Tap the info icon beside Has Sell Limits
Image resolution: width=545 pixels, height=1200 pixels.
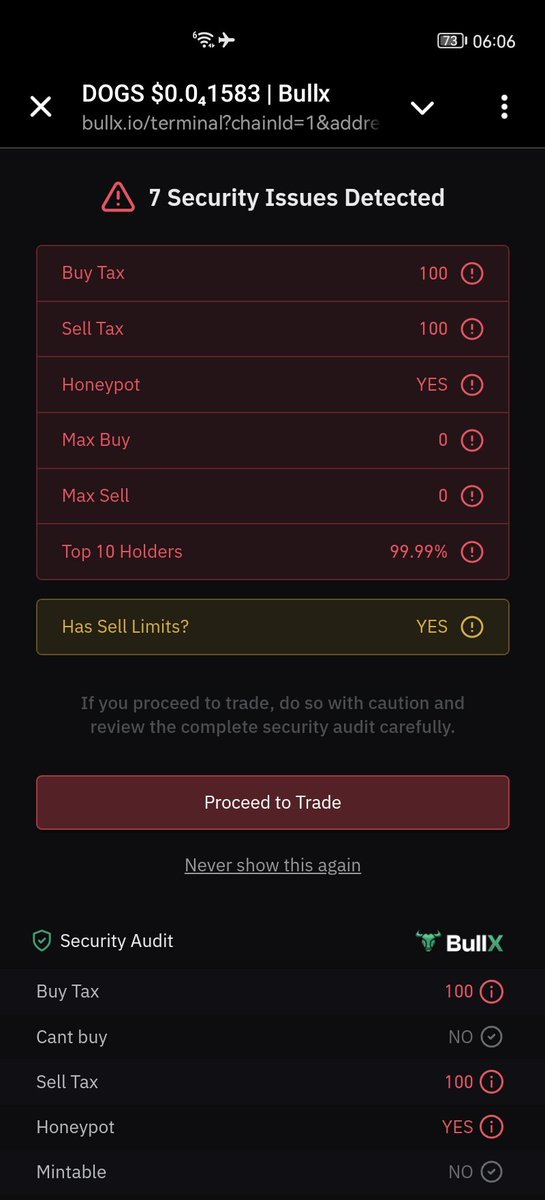(472, 627)
